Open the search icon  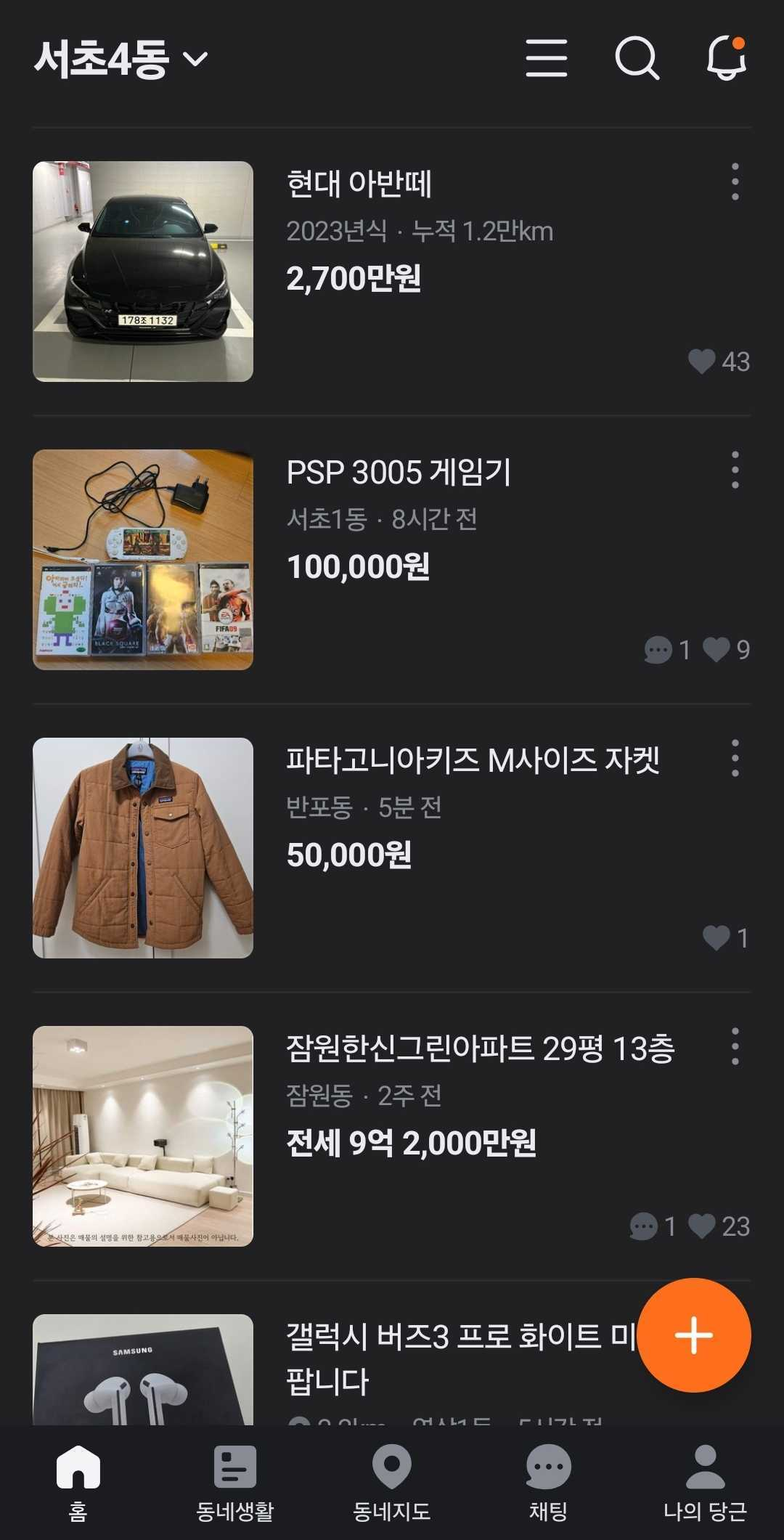[637, 58]
